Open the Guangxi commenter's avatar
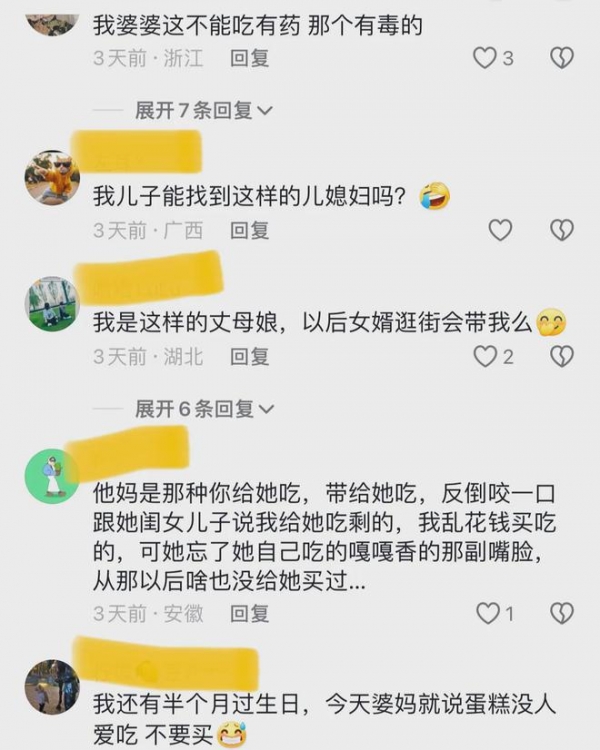This screenshot has width=600, height=750. click(x=52, y=178)
